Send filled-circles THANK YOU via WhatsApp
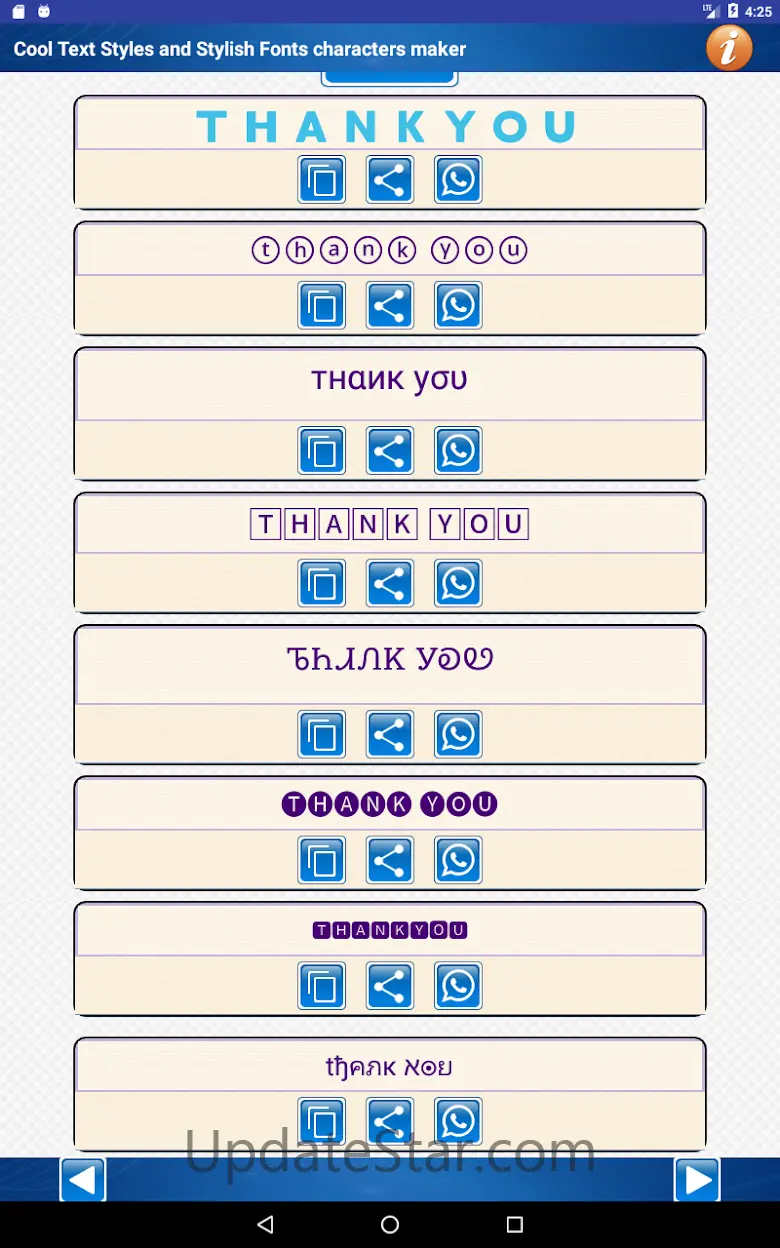780x1248 pixels. click(x=458, y=860)
